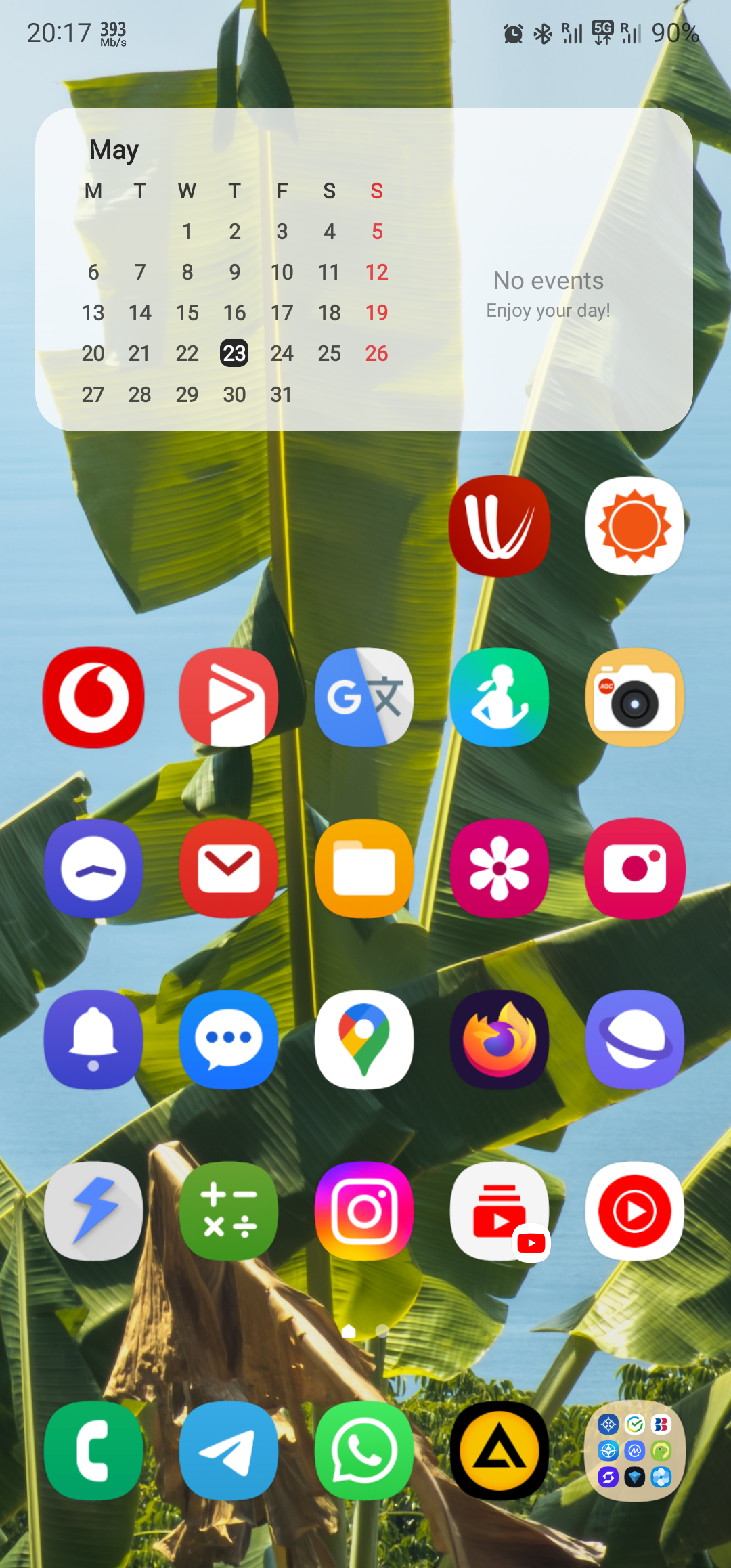Screen dimensions: 731x1568
Task: Open the app folder in the dock
Action: coord(635,1450)
